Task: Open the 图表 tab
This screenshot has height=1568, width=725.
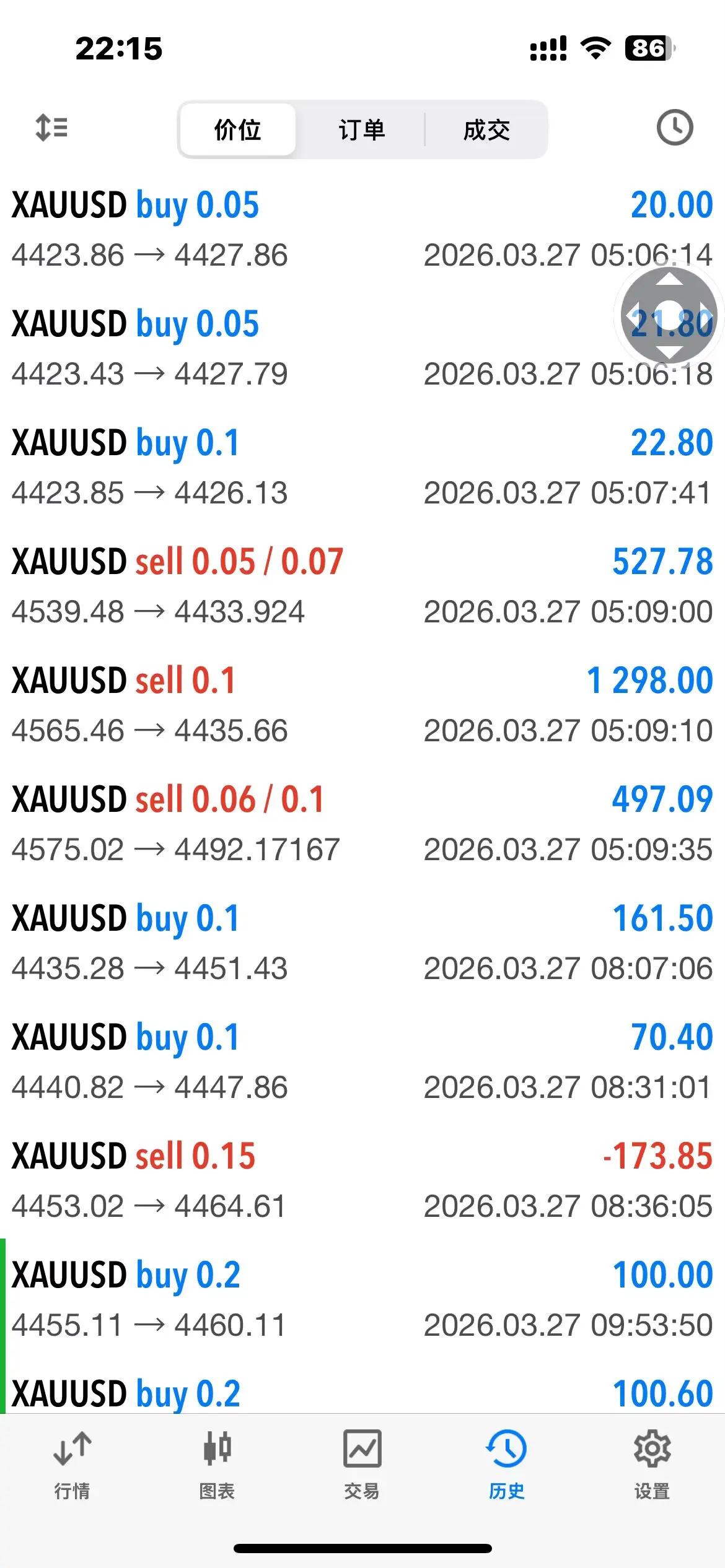Action: tap(217, 1464)
